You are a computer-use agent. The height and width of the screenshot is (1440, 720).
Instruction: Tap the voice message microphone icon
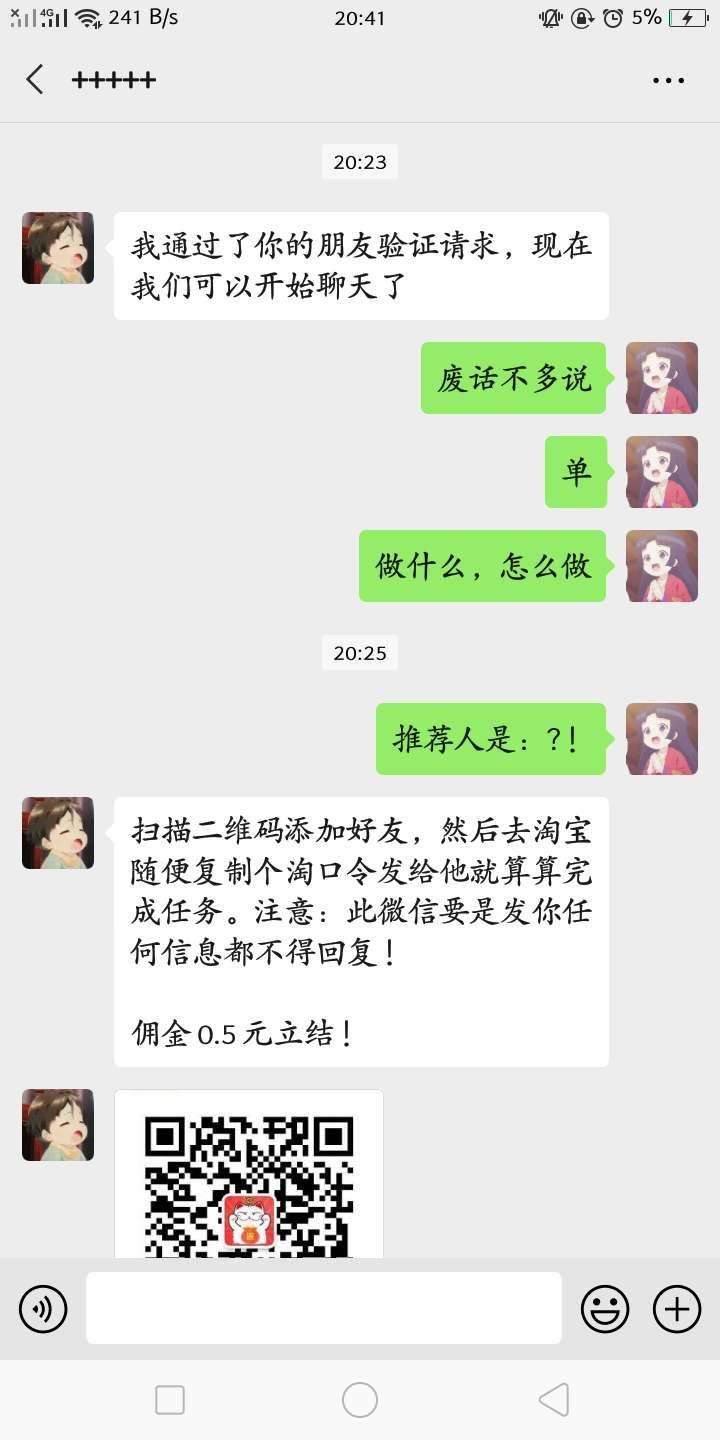point(42,1308)
